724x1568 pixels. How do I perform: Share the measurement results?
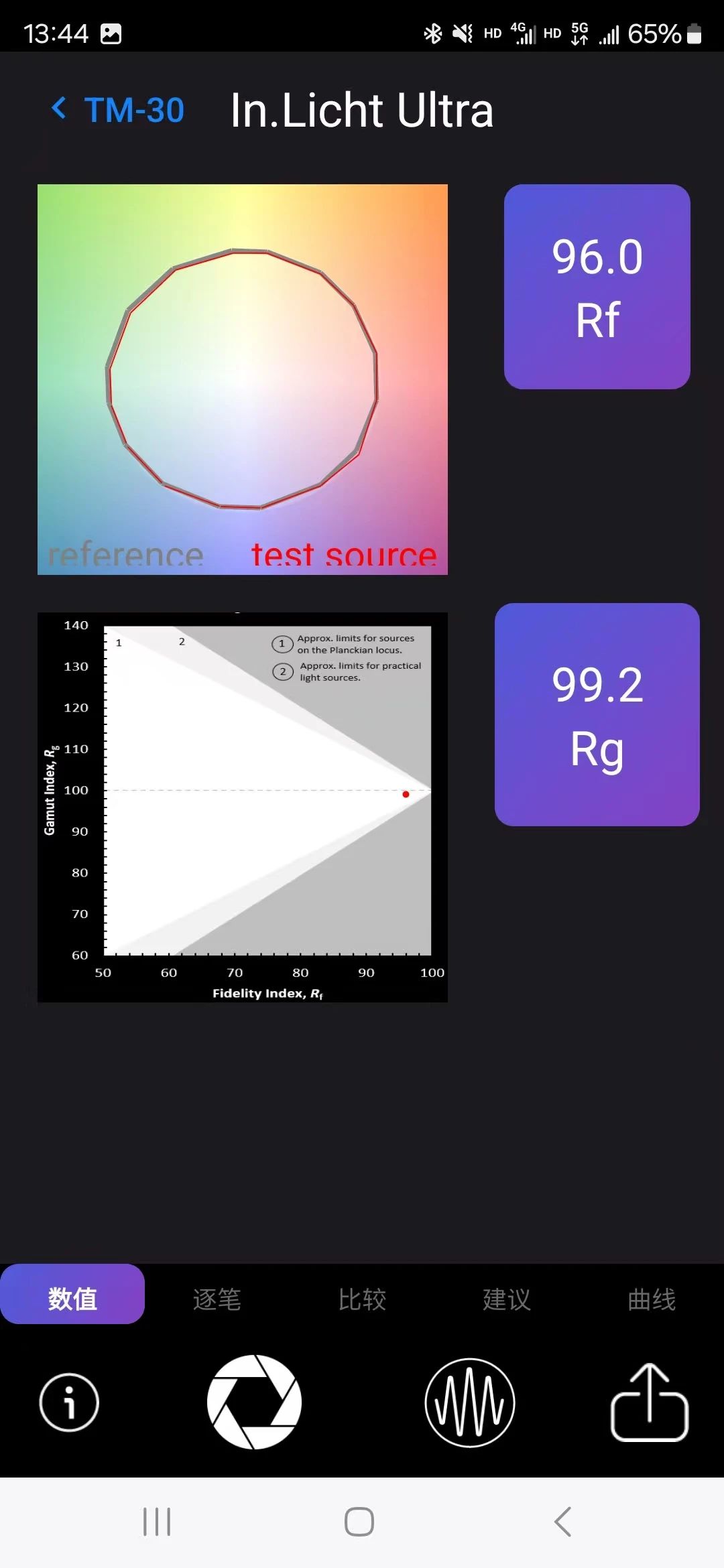tap(649, 1402)
